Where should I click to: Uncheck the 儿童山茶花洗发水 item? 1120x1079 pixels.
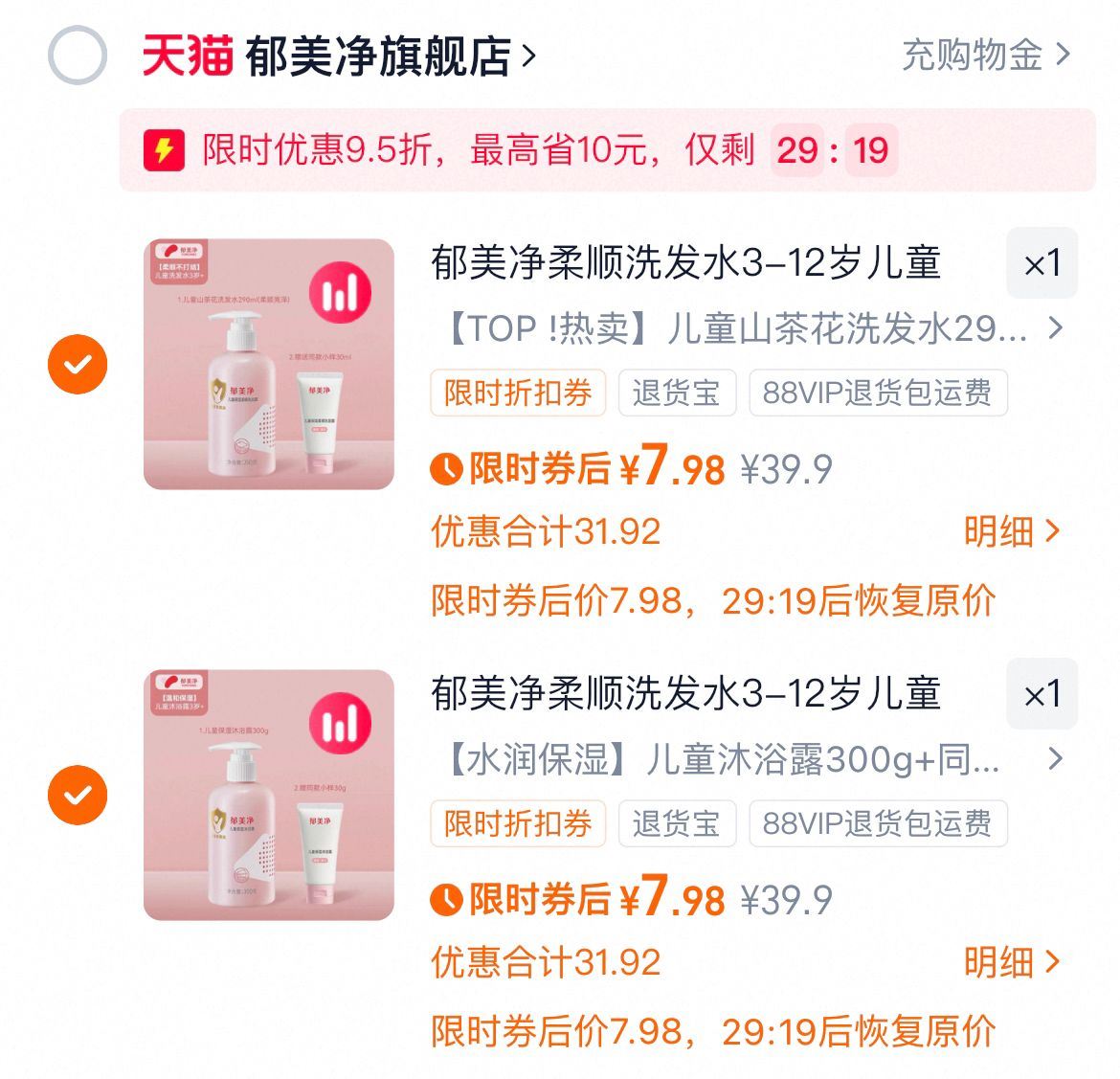pos(78,365)
